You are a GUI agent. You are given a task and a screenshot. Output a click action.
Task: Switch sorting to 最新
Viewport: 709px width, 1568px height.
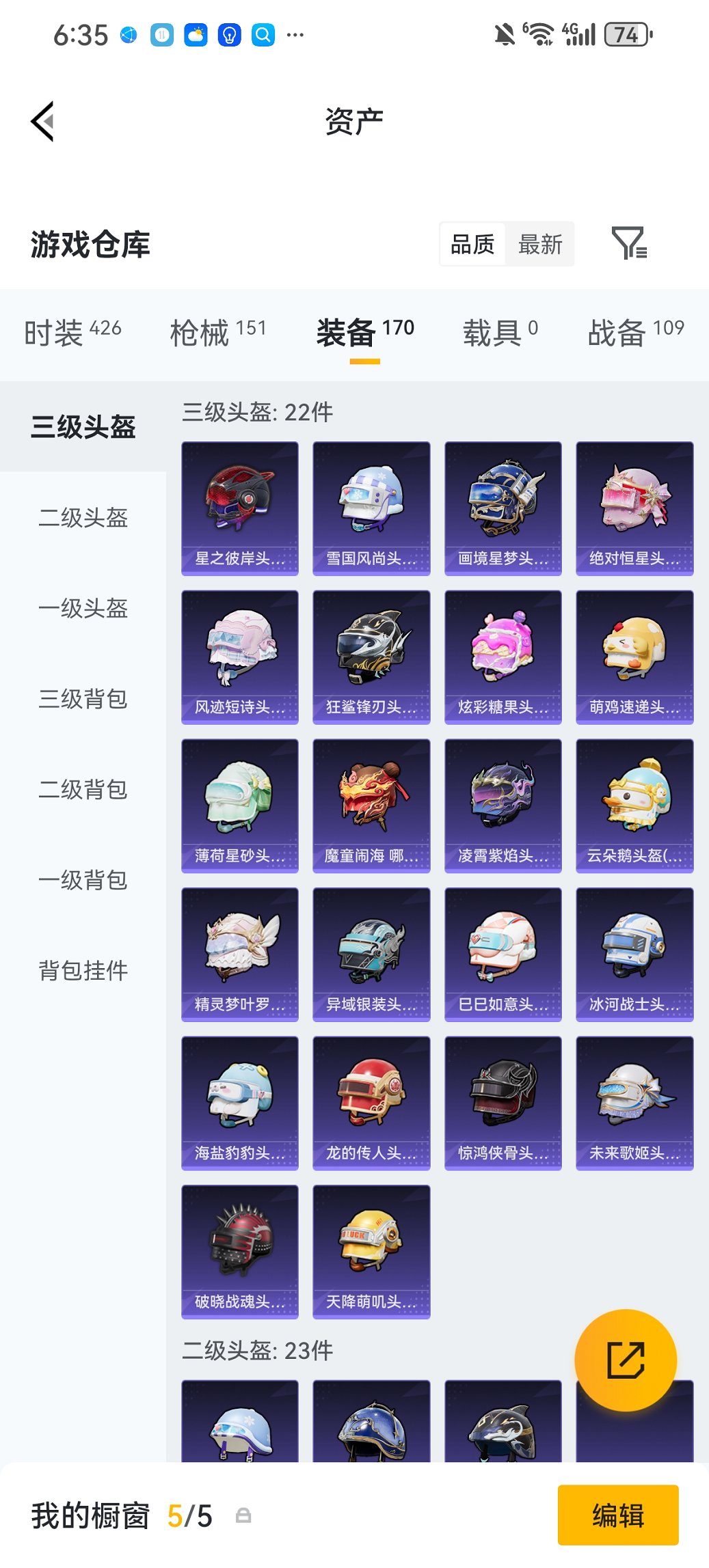(x=541, y=244)
